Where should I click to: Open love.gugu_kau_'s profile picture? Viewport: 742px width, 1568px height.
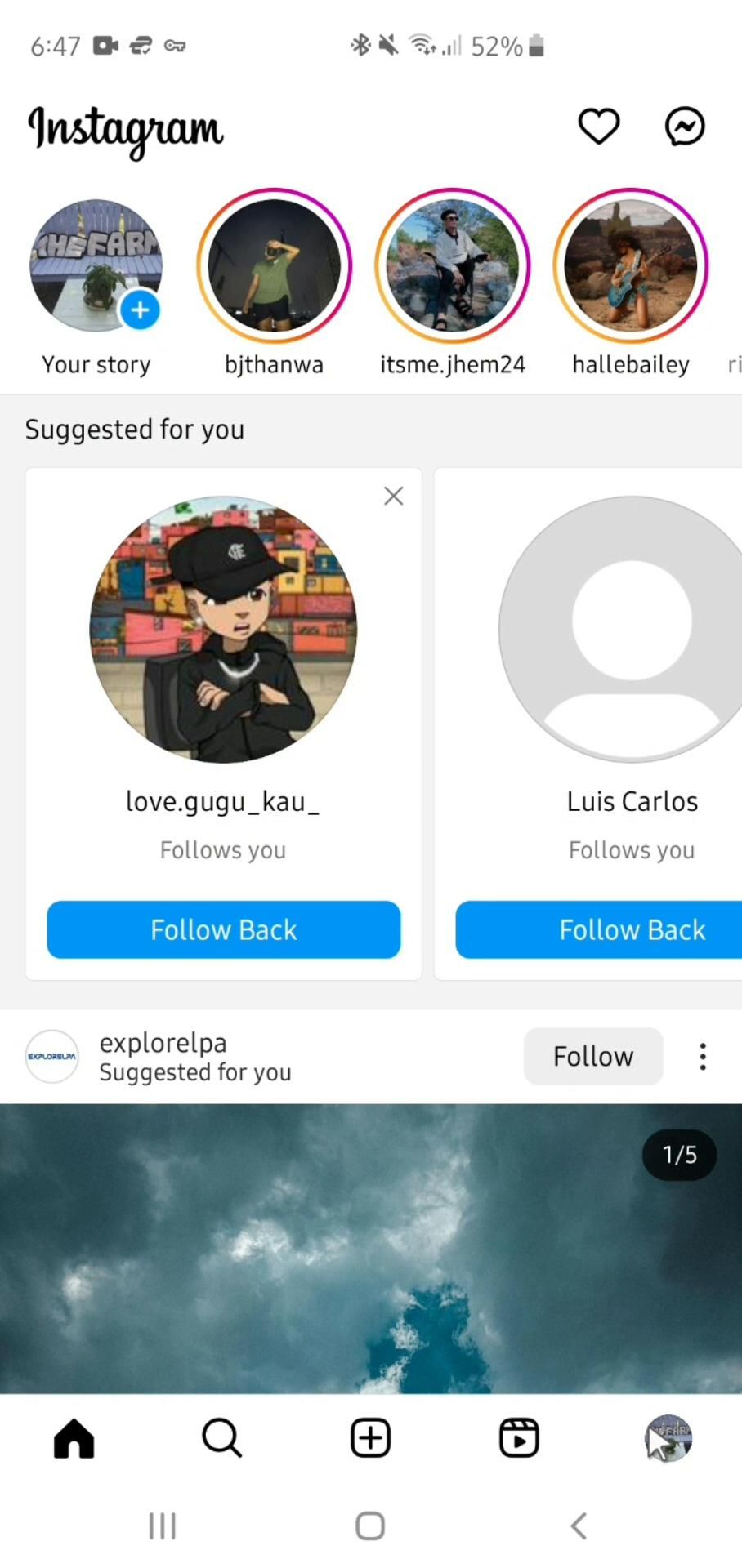(223, 629)
